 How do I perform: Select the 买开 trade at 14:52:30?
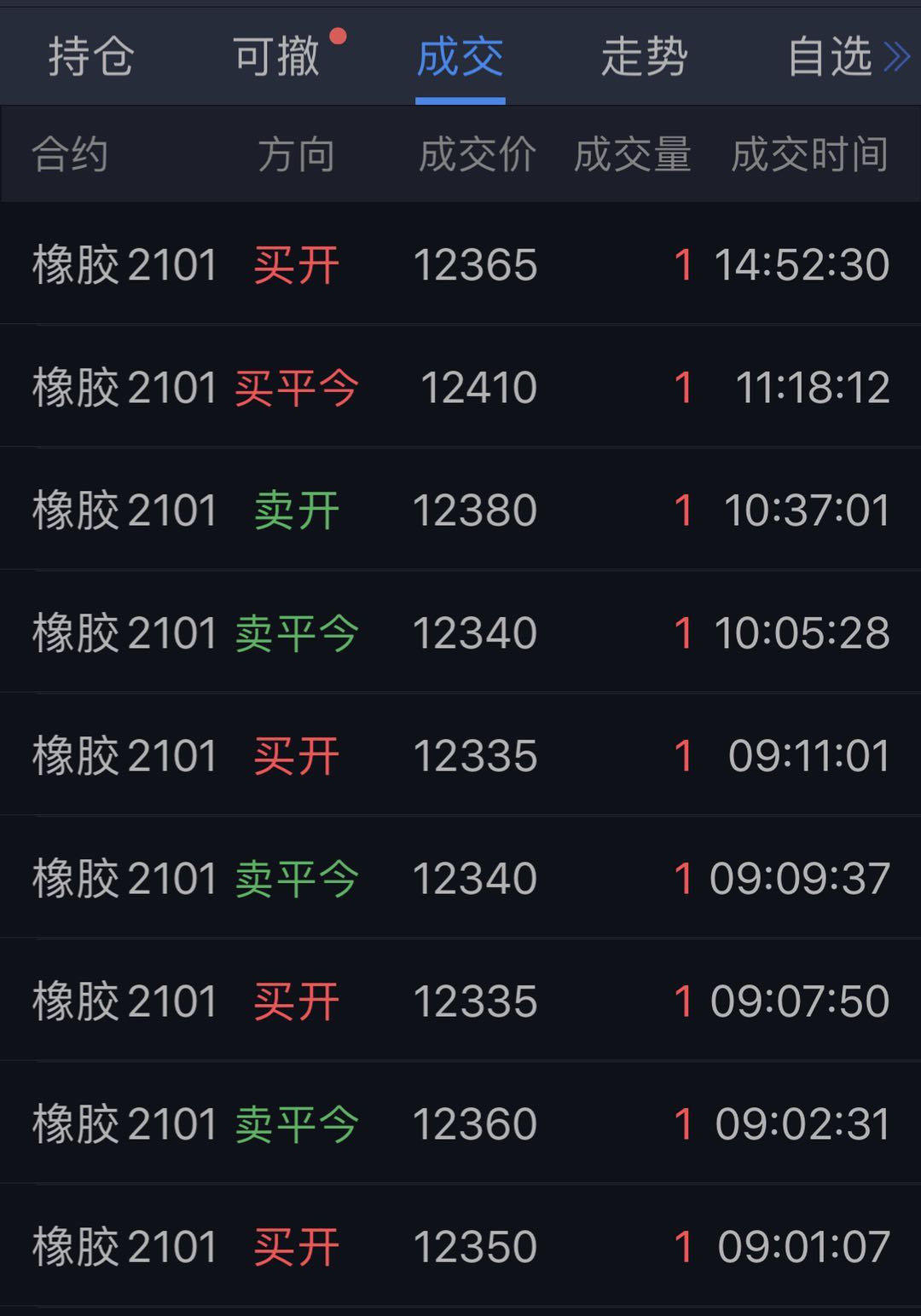pos(460,264)
